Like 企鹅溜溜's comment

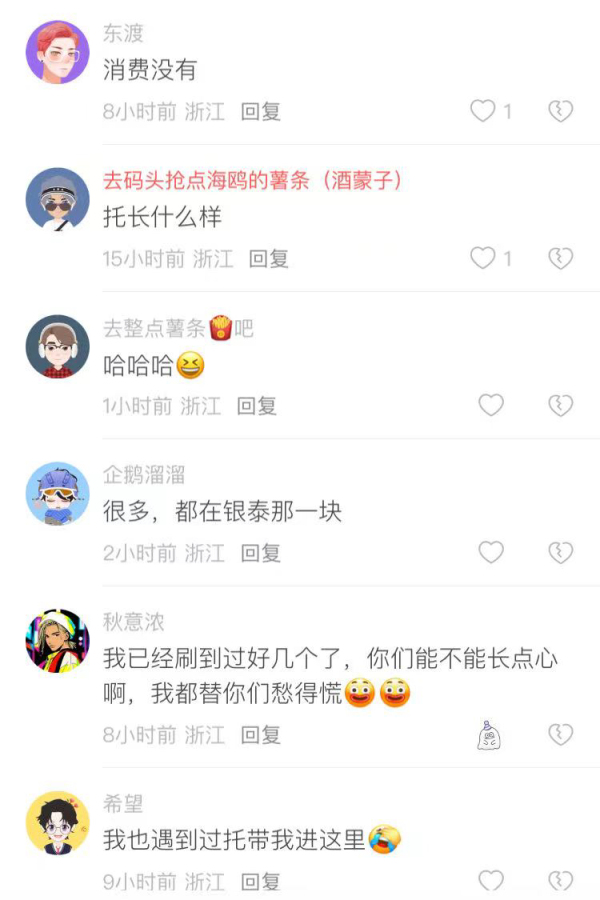(490, 552)
